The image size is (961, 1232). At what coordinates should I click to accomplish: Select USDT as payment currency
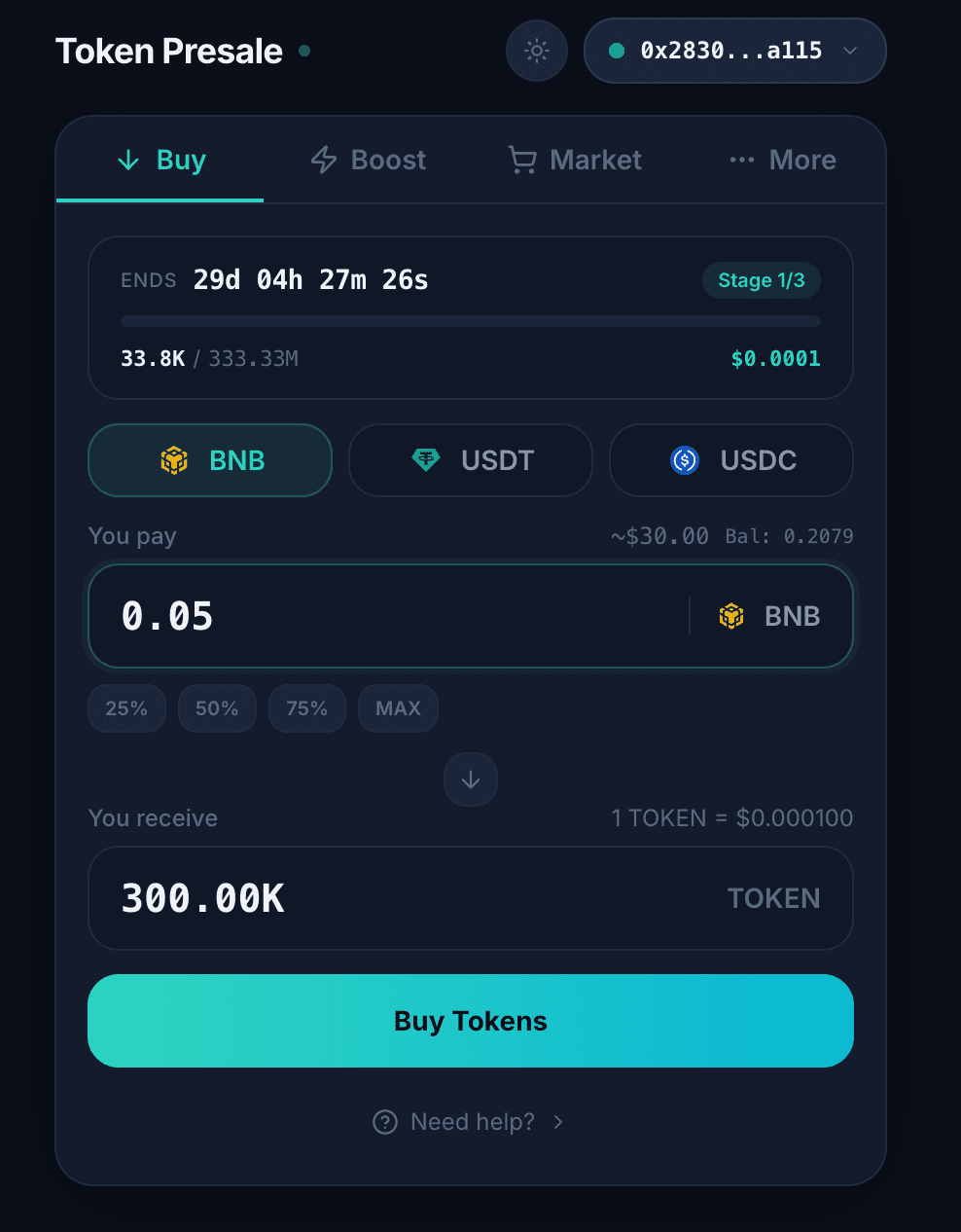(471, 460)
